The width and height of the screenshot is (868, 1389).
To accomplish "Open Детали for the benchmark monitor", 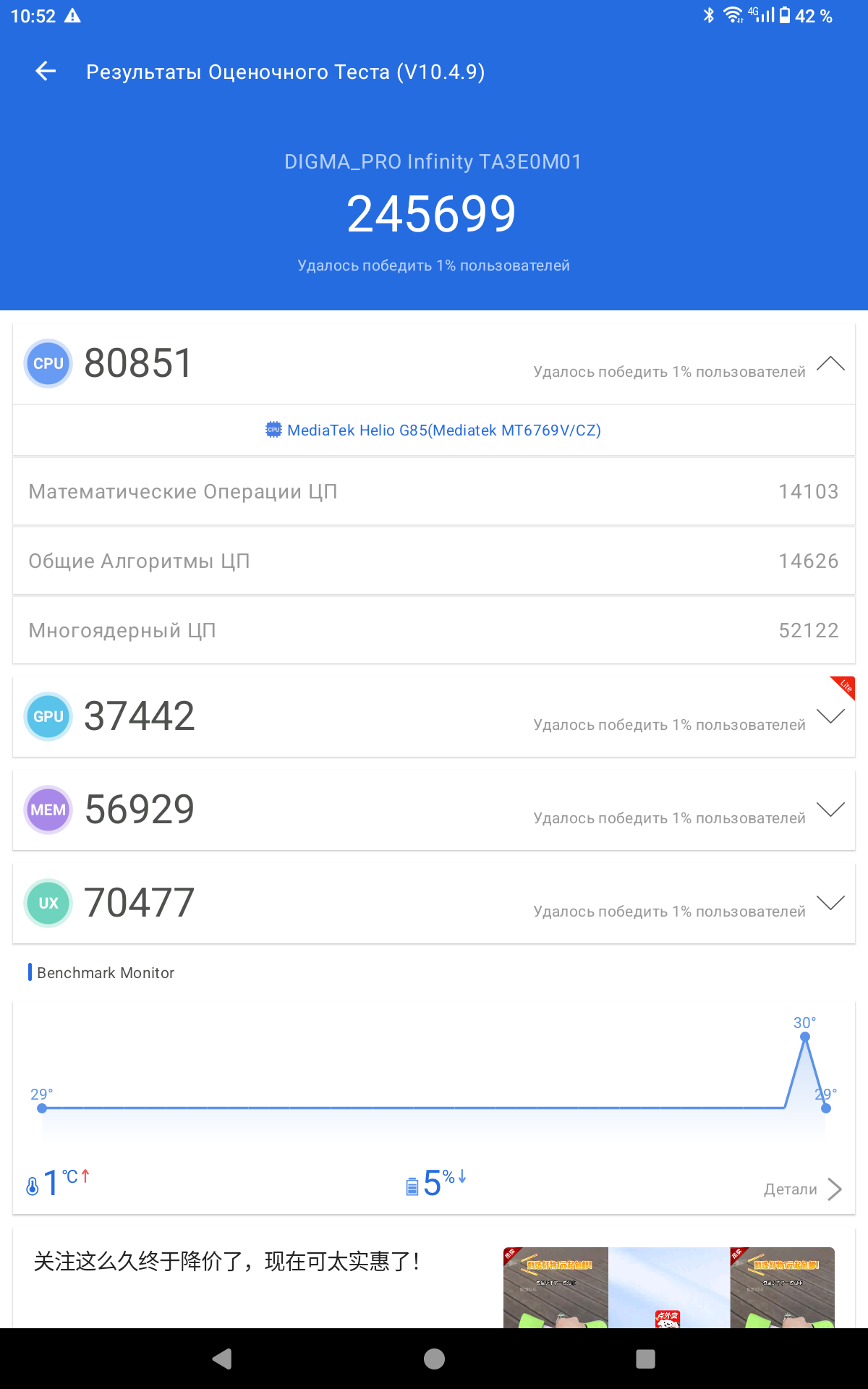I will point(803,1189).
